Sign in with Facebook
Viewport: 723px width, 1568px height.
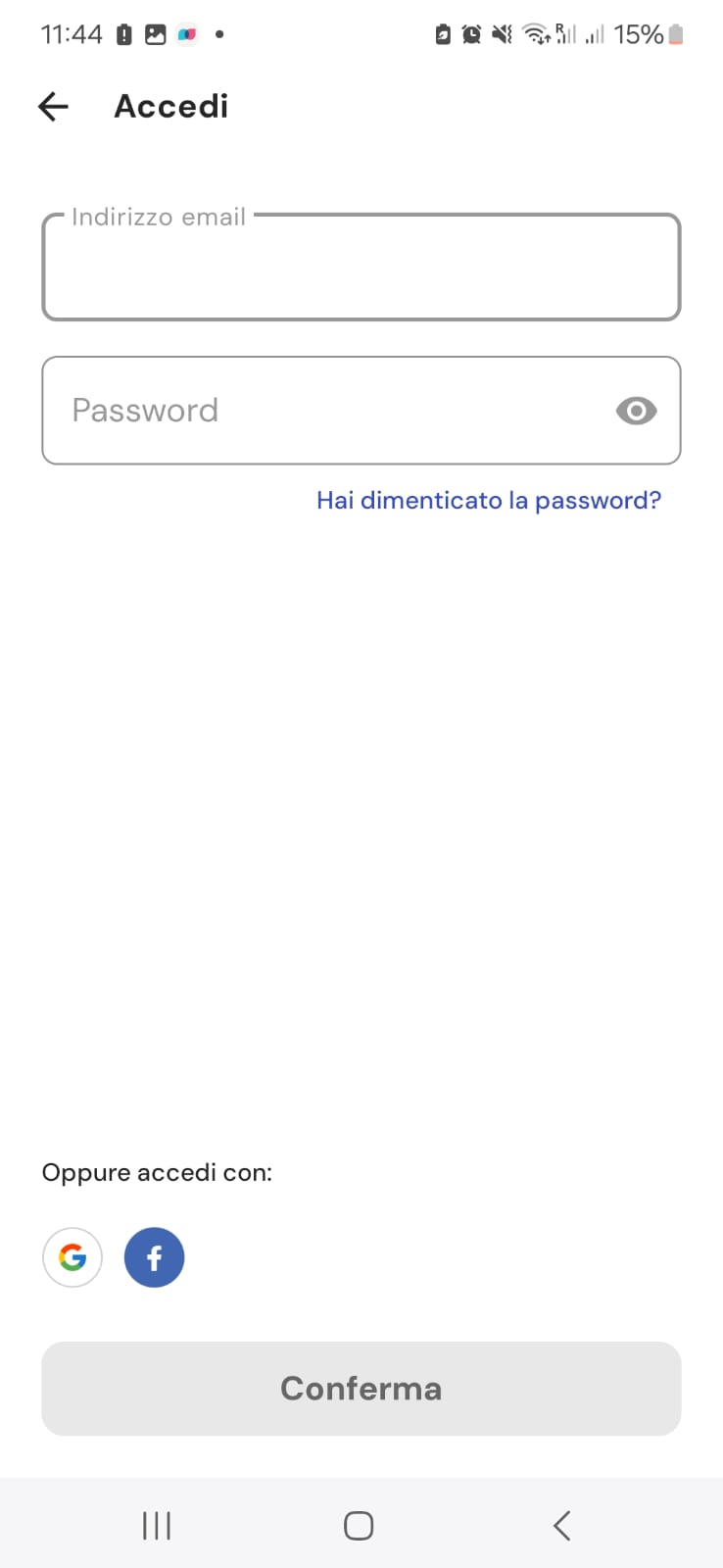[x=154, y=1257]
